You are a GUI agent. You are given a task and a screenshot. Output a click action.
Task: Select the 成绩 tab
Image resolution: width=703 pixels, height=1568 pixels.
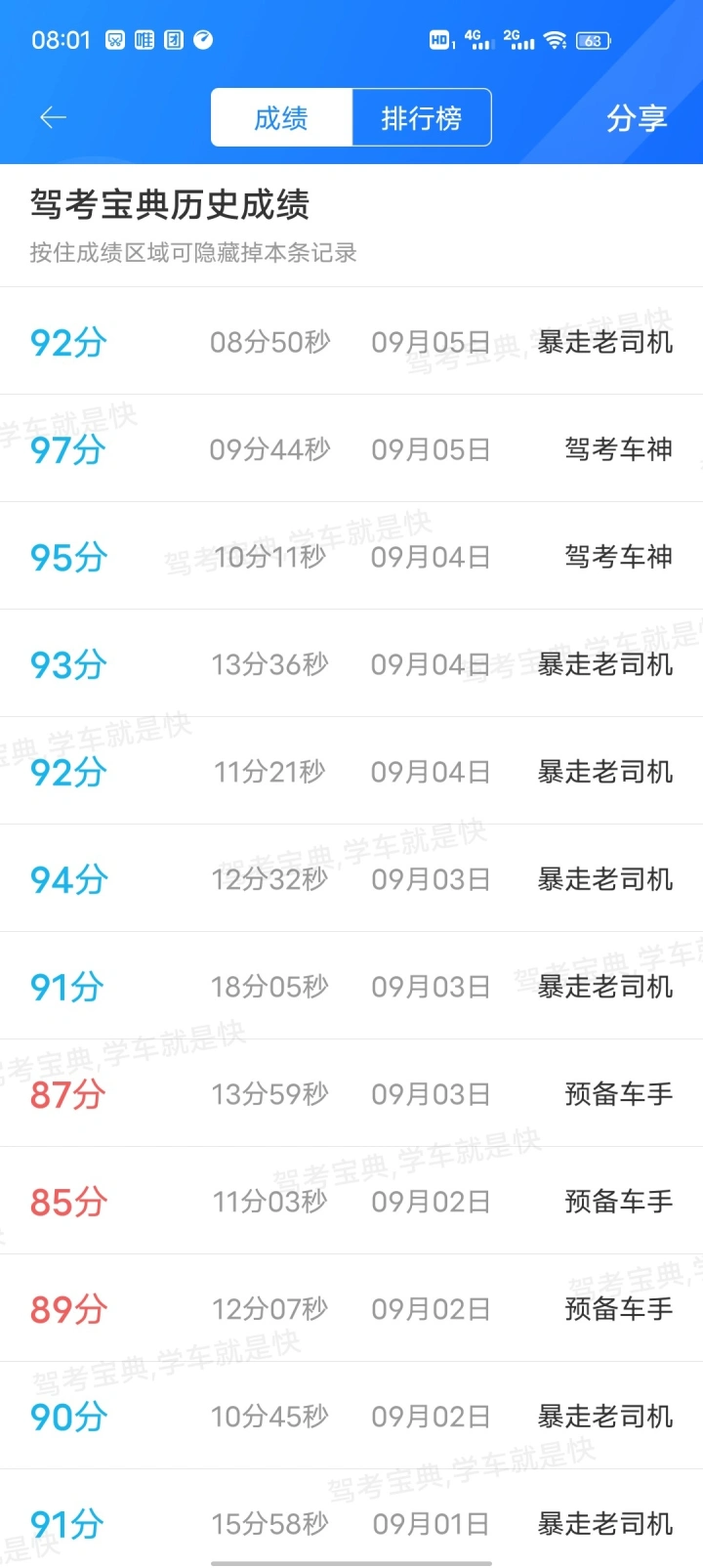[281, 118]
